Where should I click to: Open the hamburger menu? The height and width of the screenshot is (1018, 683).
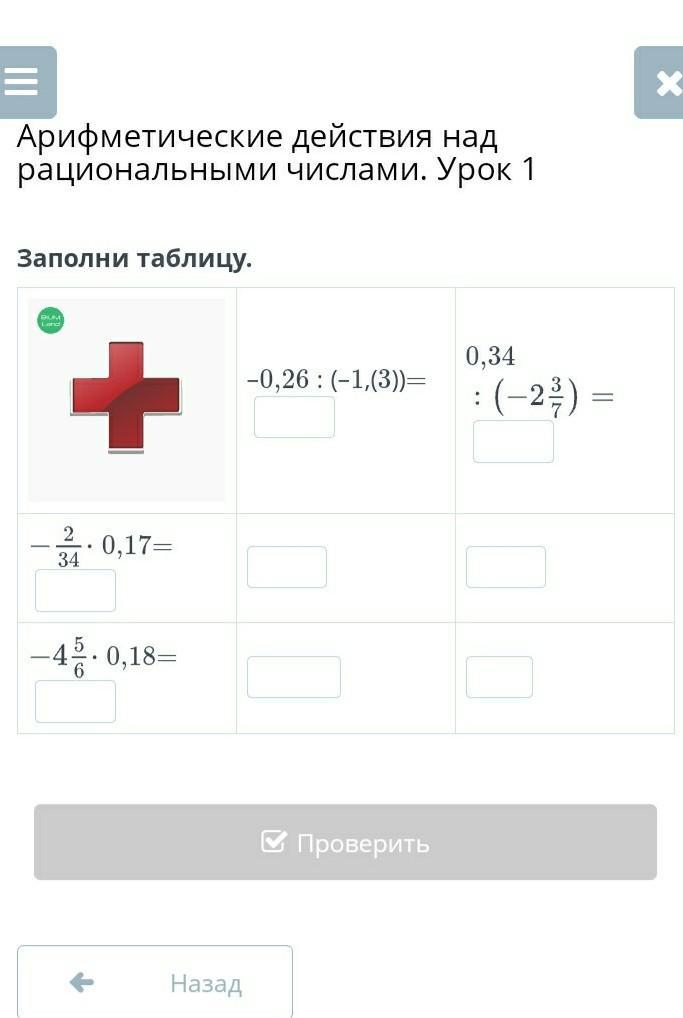pyautogui.click(x=24, y=82)
